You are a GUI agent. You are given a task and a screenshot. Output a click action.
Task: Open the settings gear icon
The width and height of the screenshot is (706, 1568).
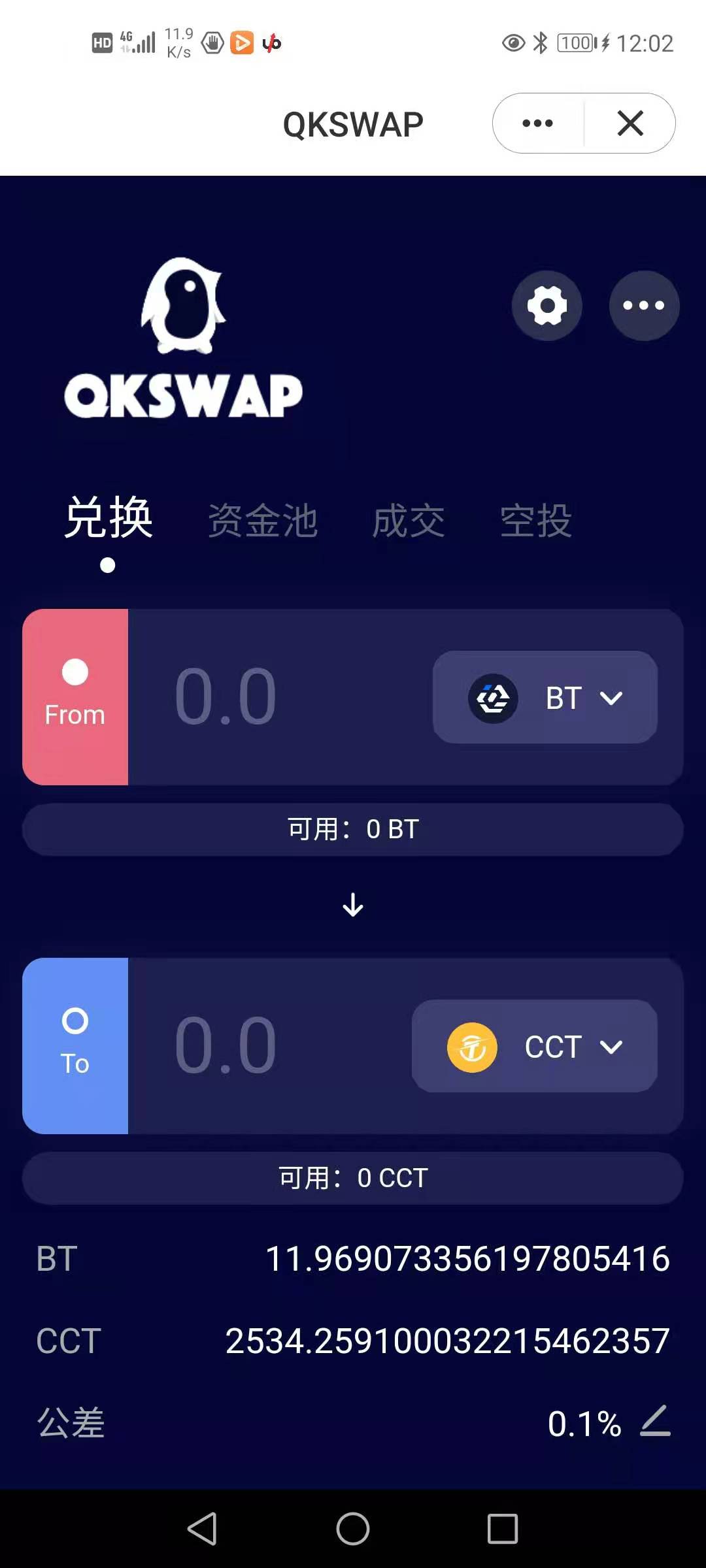tap(546, 306)
